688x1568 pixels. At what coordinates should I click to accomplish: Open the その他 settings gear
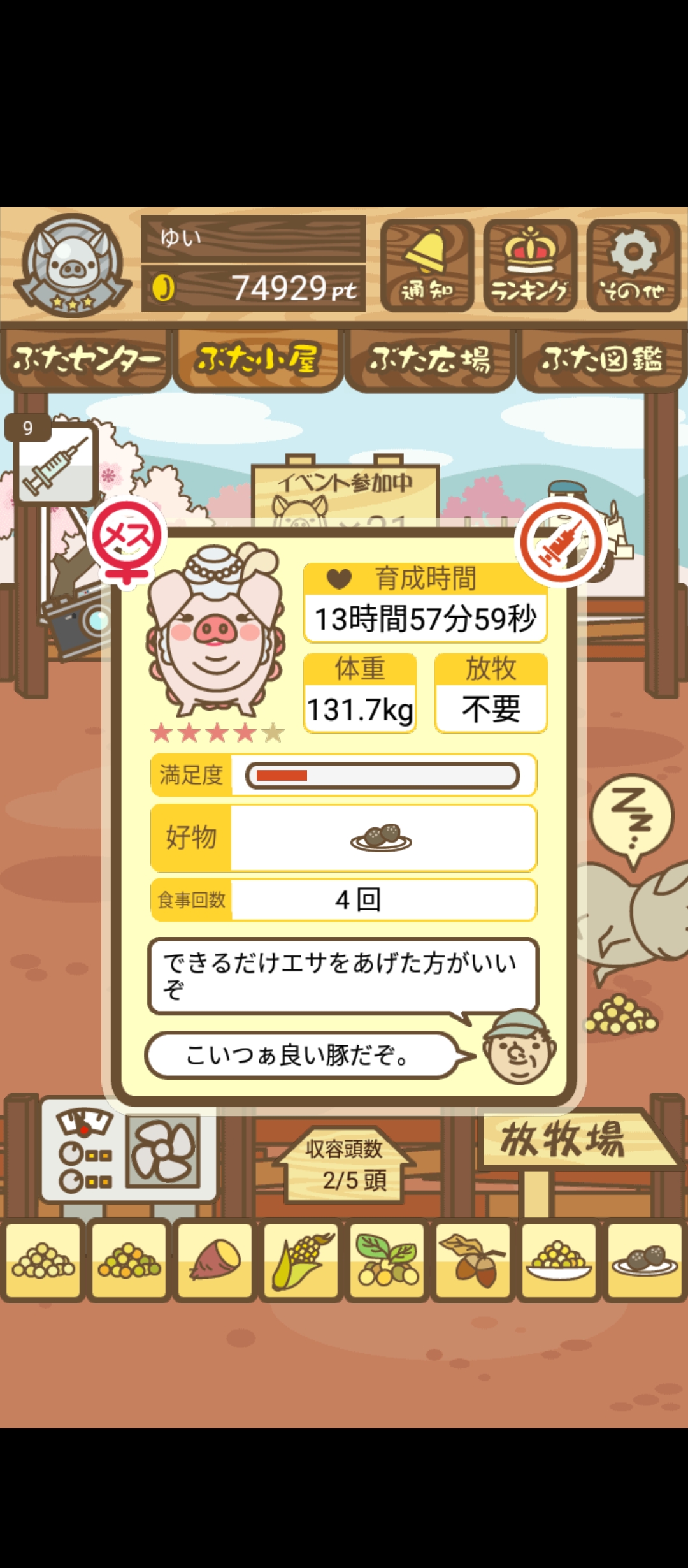point(633,265)
